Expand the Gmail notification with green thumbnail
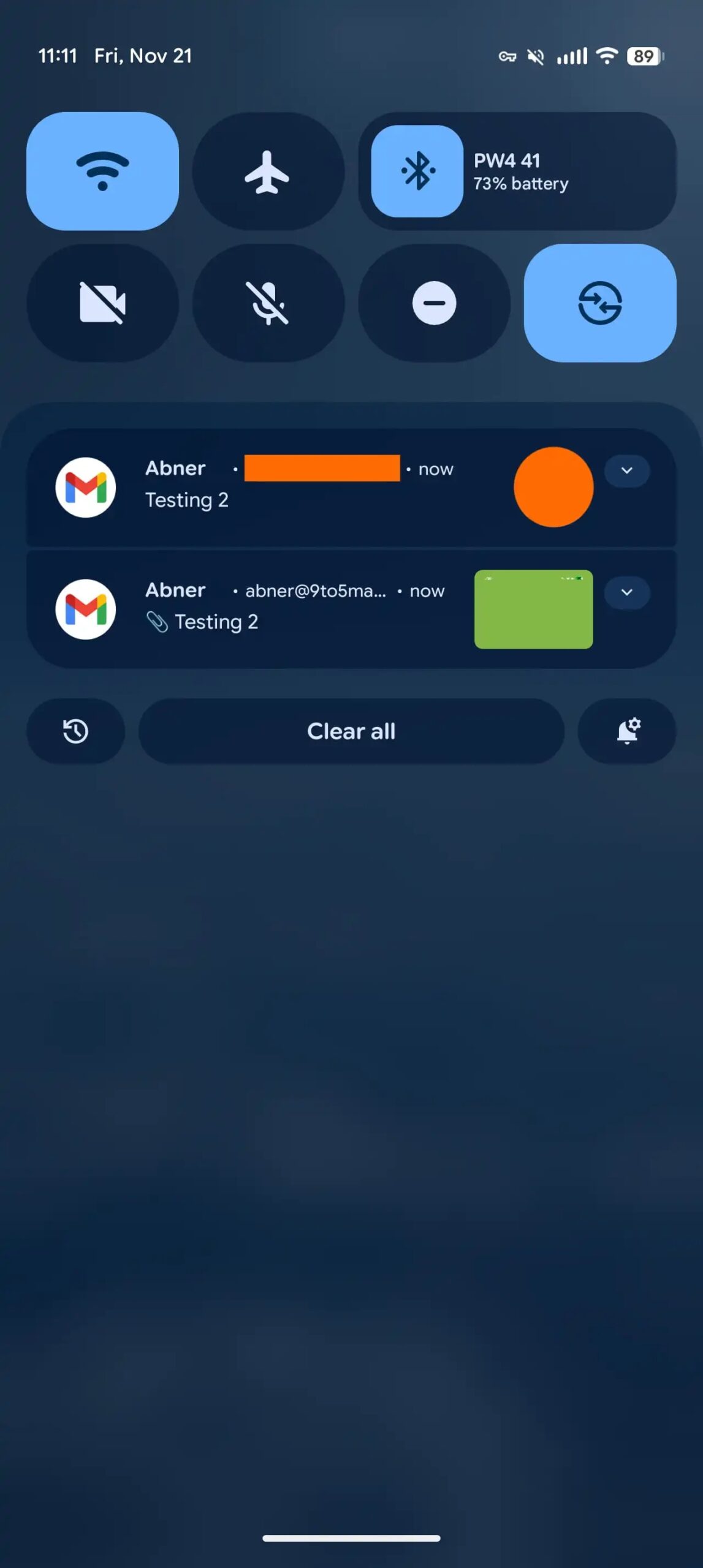Image resolution: width=703 pixels, height=1568 pixels. [x=626, y=592]
